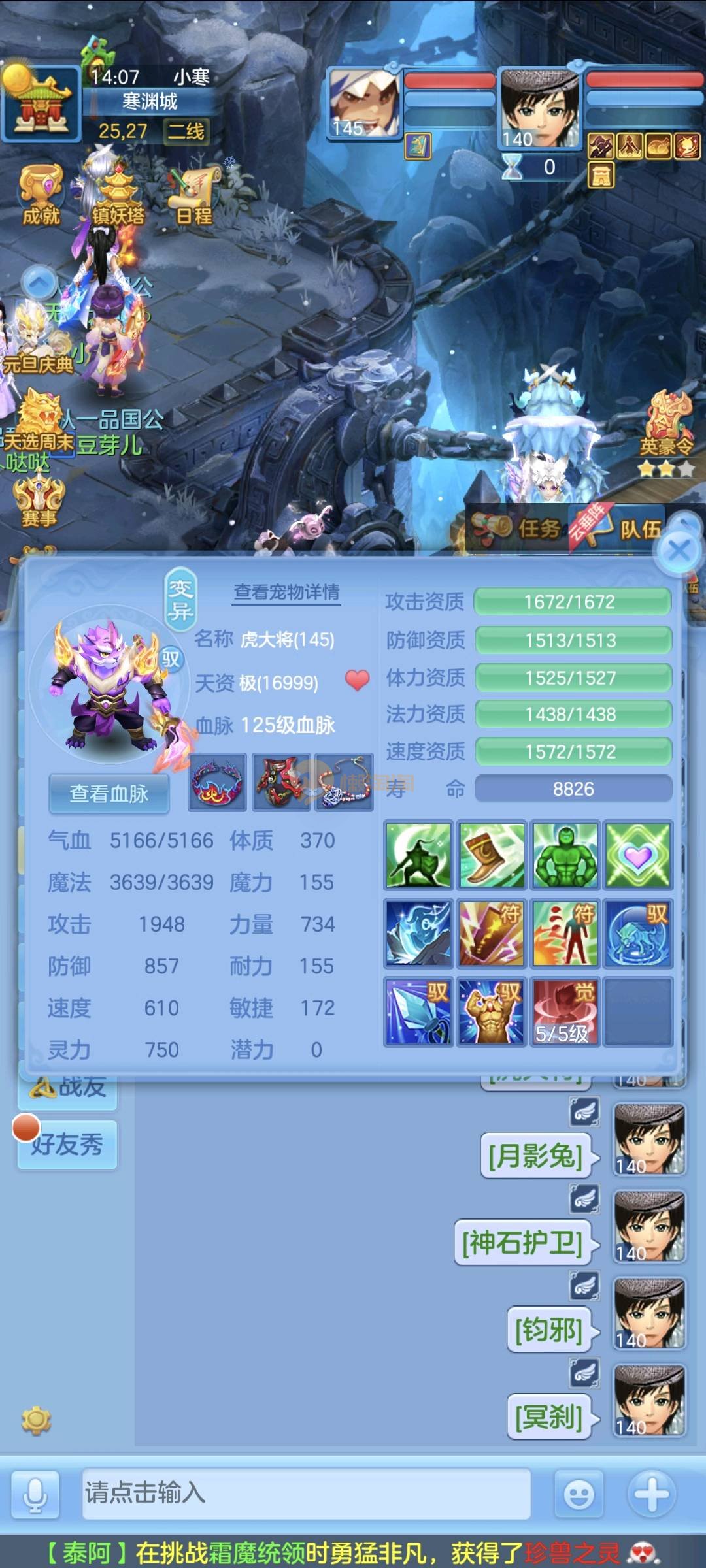Close the pet info popup

[x=679, y=551]
